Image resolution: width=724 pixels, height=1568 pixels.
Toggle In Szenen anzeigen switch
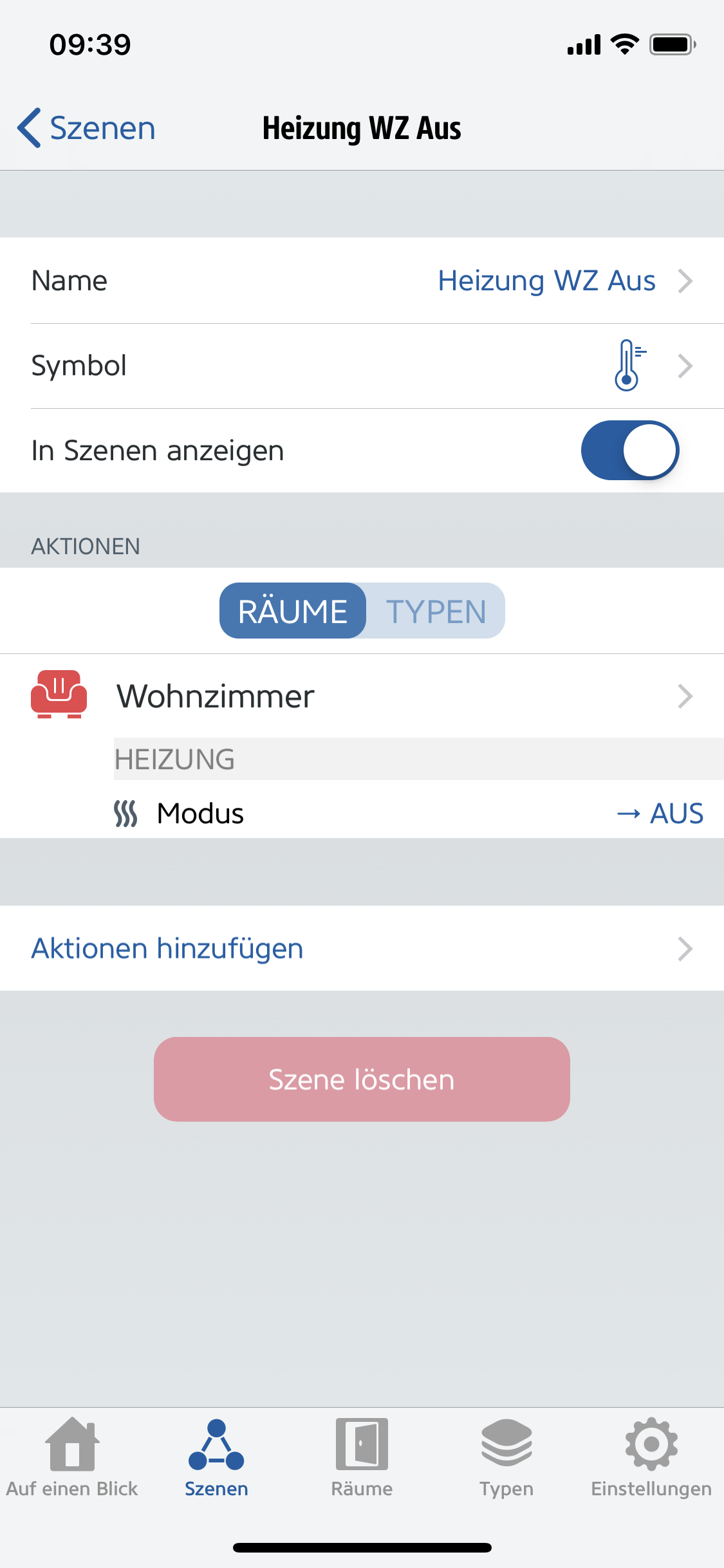click(x=629, y=451)
